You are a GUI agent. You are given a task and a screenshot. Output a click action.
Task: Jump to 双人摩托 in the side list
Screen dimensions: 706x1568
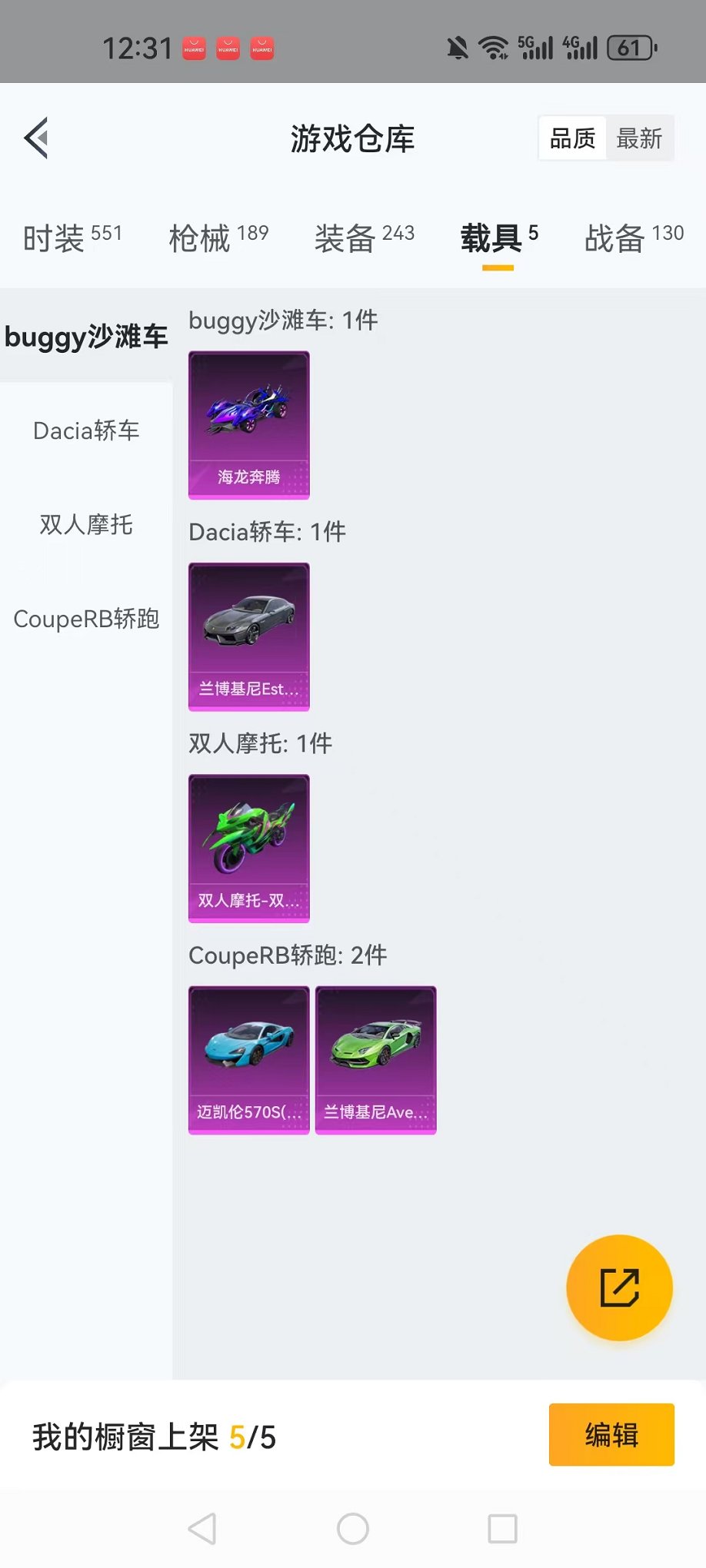point(86,525)
